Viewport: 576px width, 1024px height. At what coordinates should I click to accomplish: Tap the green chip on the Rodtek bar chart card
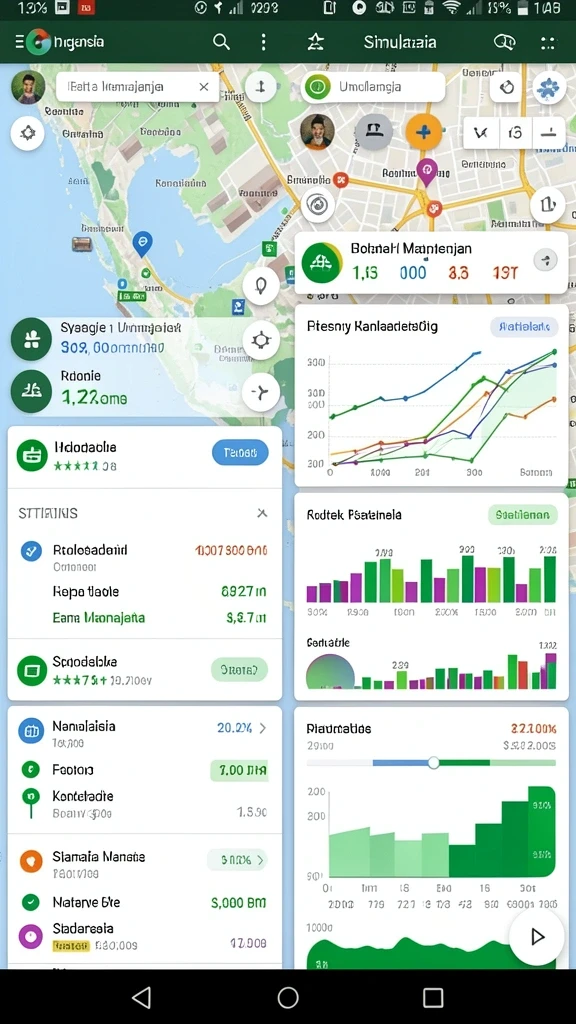[522, 515]
